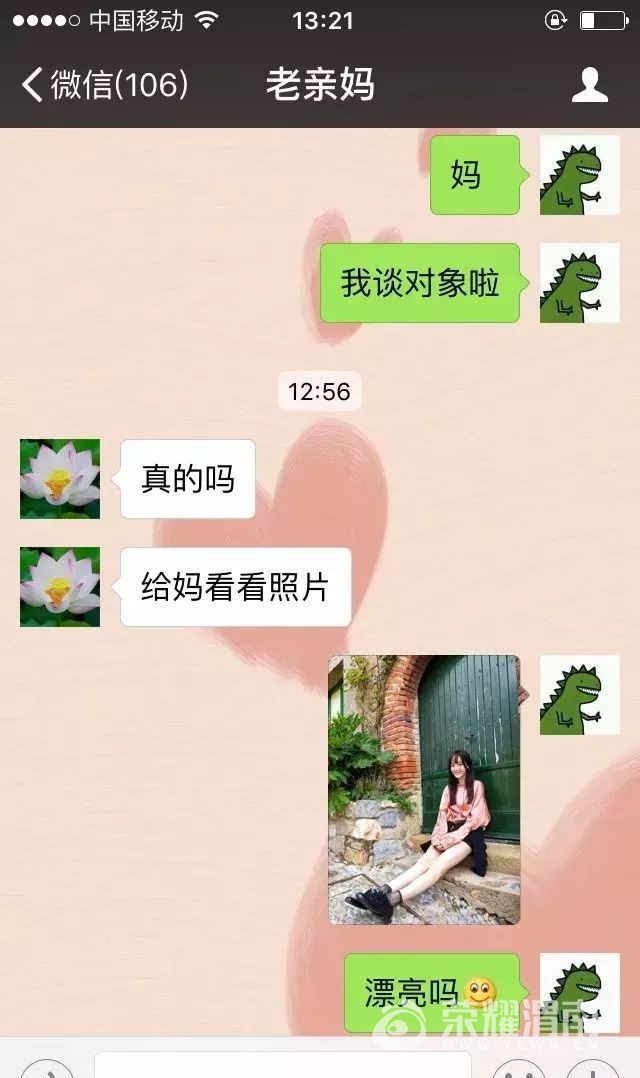The width and height of the screenshot is (640, 1078).
Task: Open chat details via the person icon
Action: [589, 85]
